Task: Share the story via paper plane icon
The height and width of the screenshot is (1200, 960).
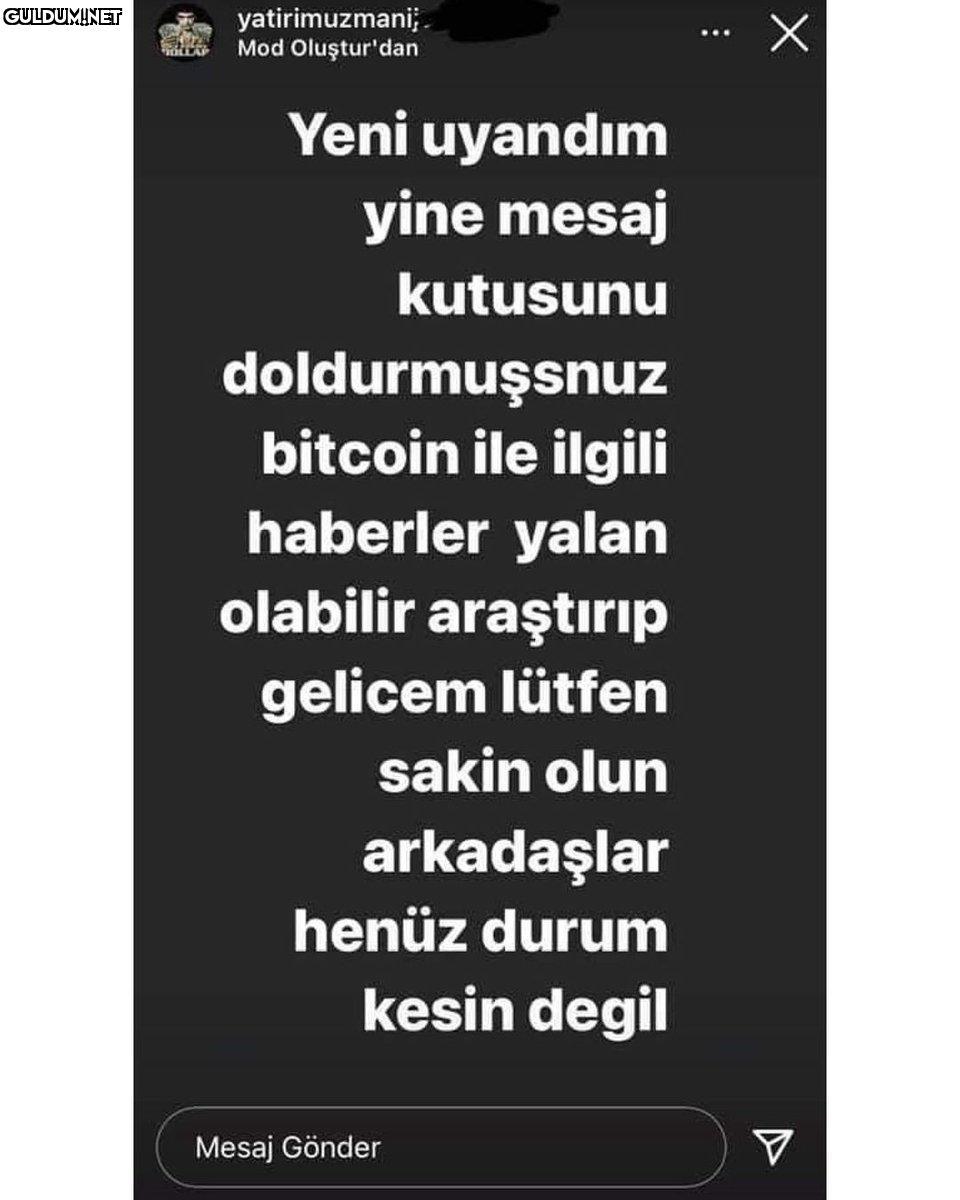Action: pyautogui.click(x=773, y=1146)
